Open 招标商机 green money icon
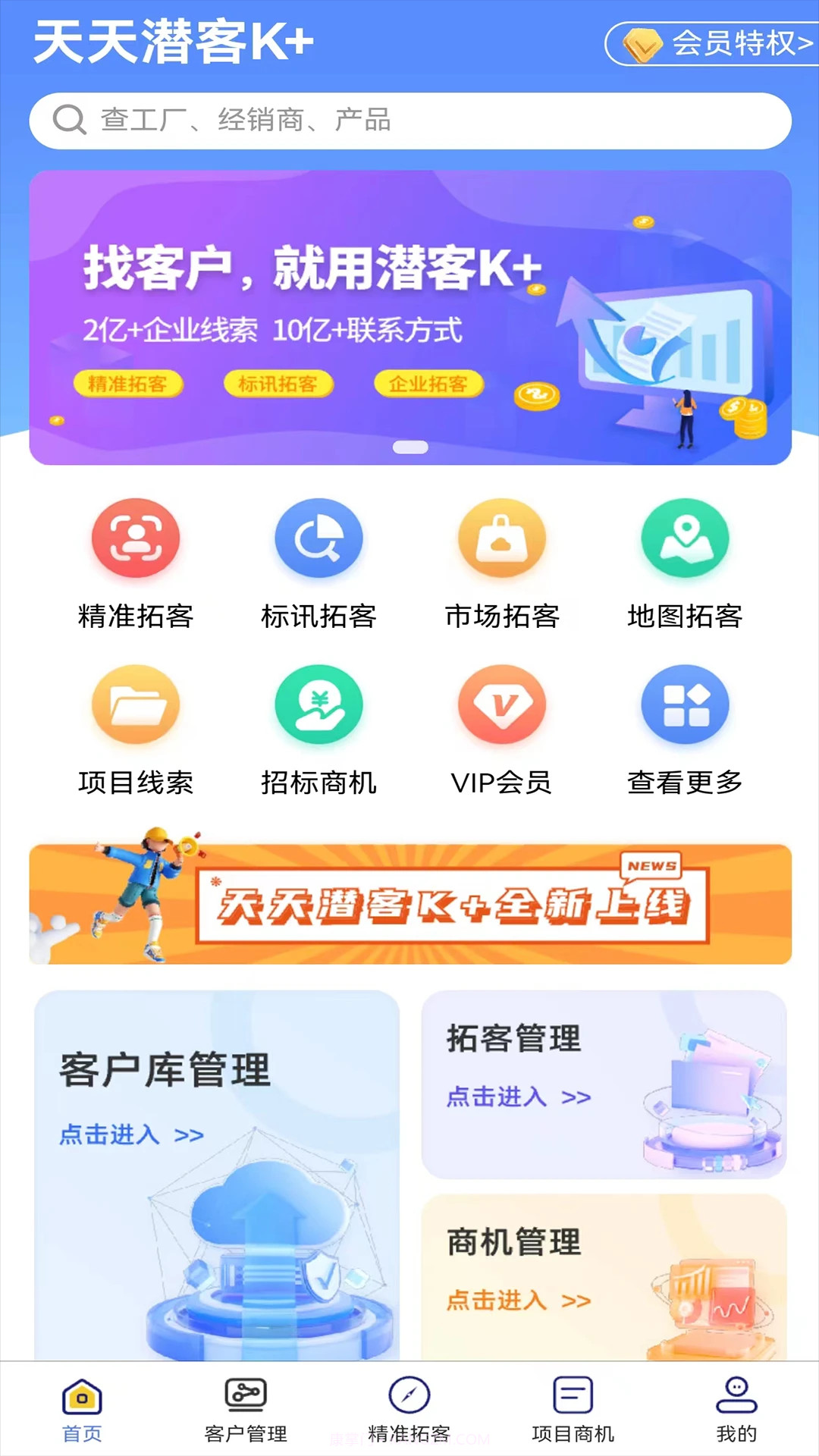The image size is (819, 1456). pyautogui.click(x=318, y=707)
